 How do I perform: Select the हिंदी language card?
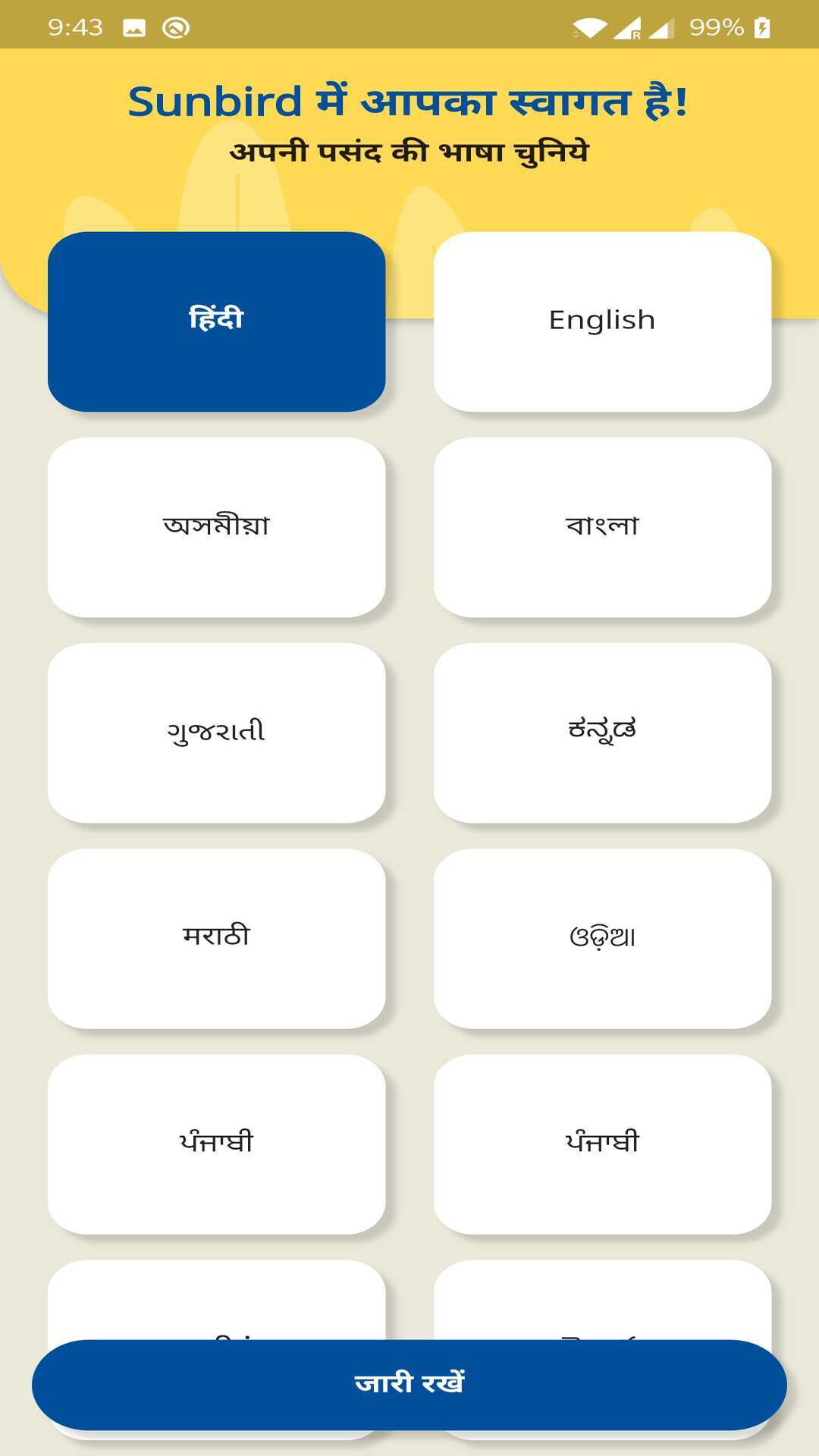(216, 322)
